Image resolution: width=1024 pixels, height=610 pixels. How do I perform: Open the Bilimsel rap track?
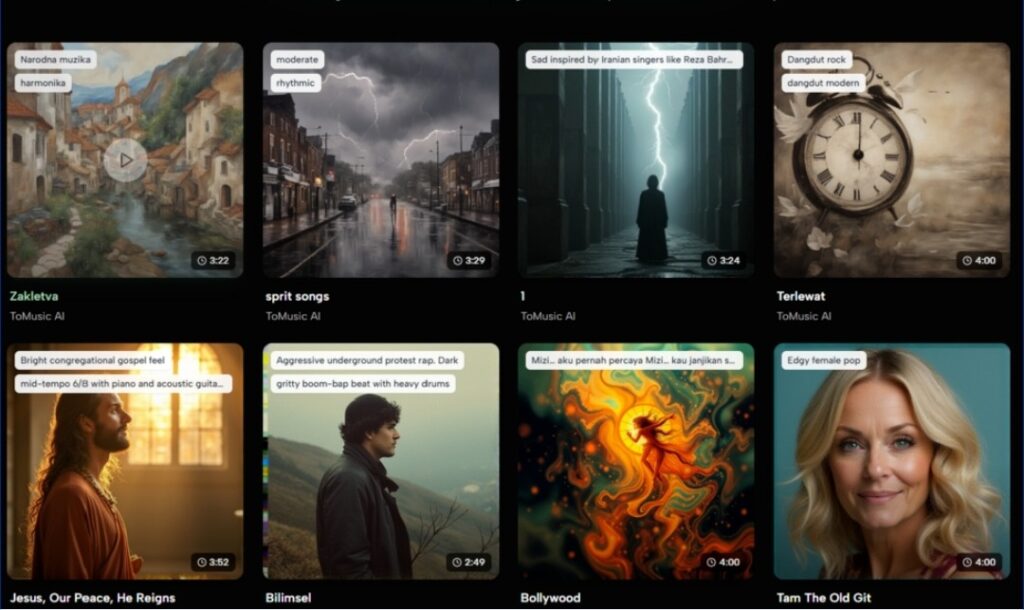pyautogui.click(x=380, y=461)
